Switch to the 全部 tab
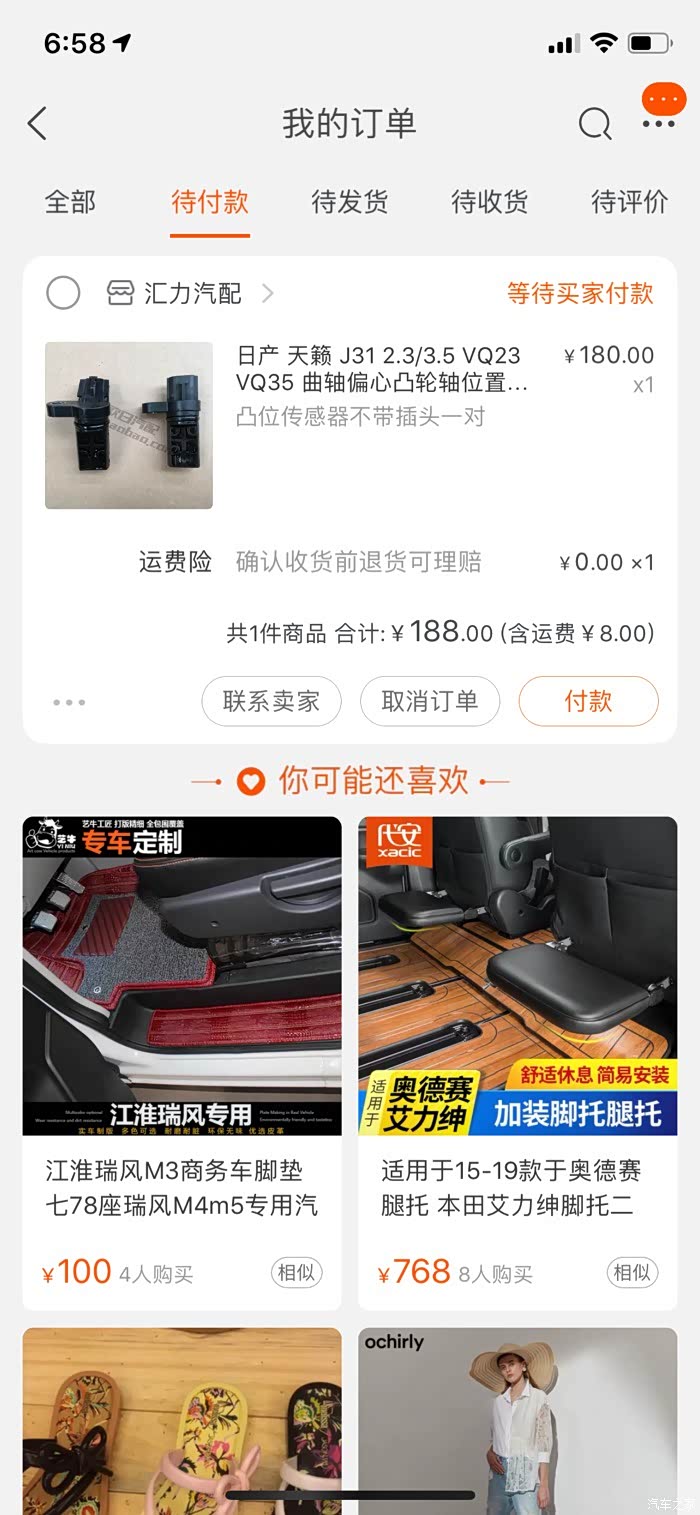Screen dimensions: 700x1515 coord(70,202)
